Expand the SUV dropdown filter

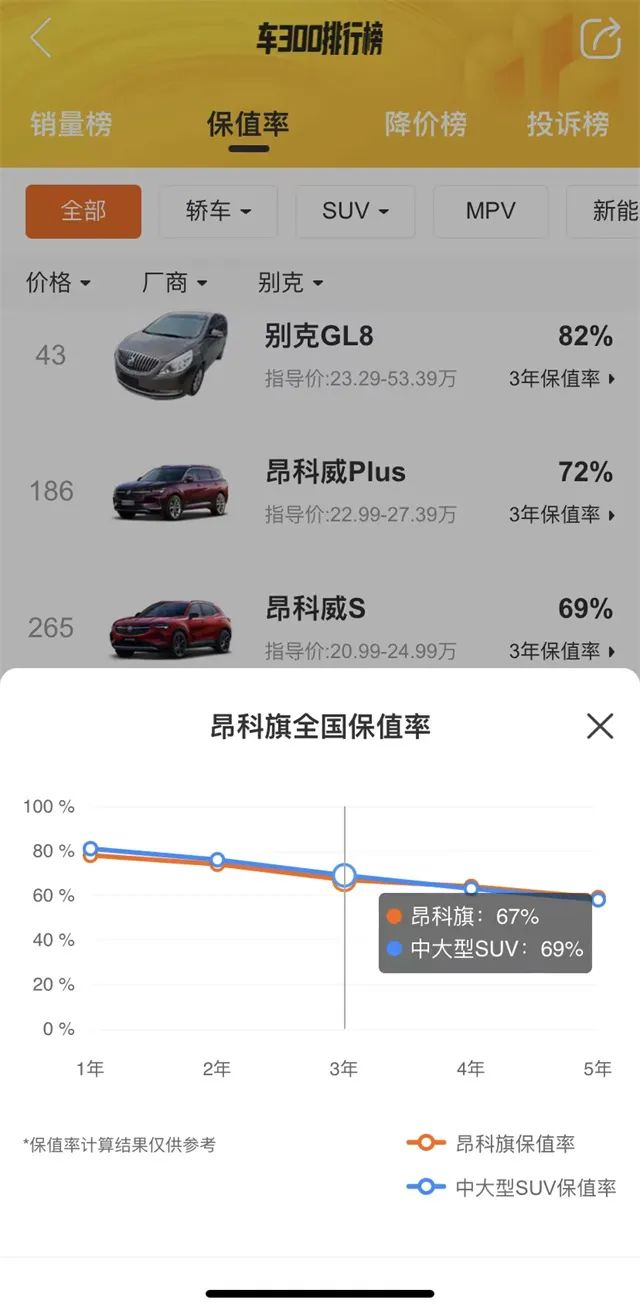[x=355, y=211]
